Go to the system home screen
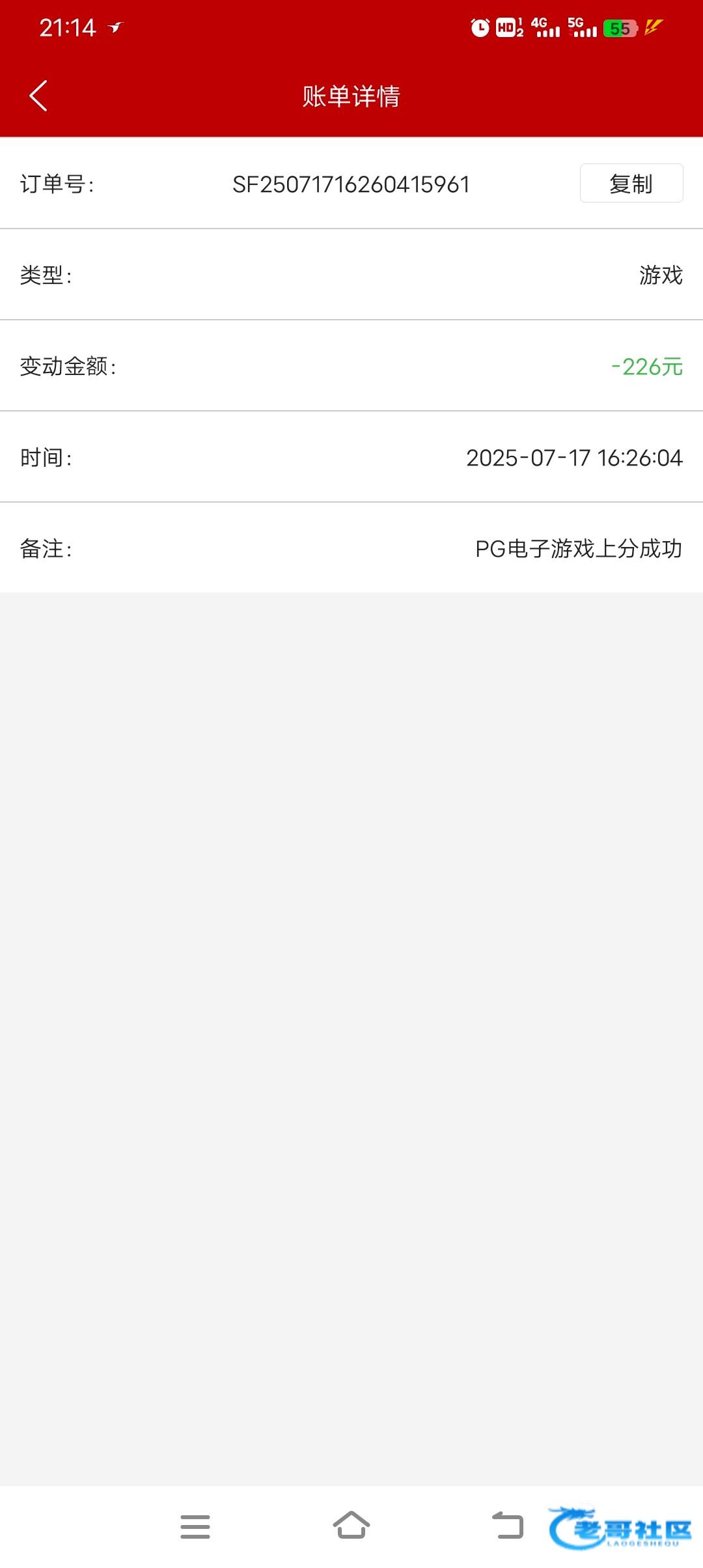 tap(351, 1525)
